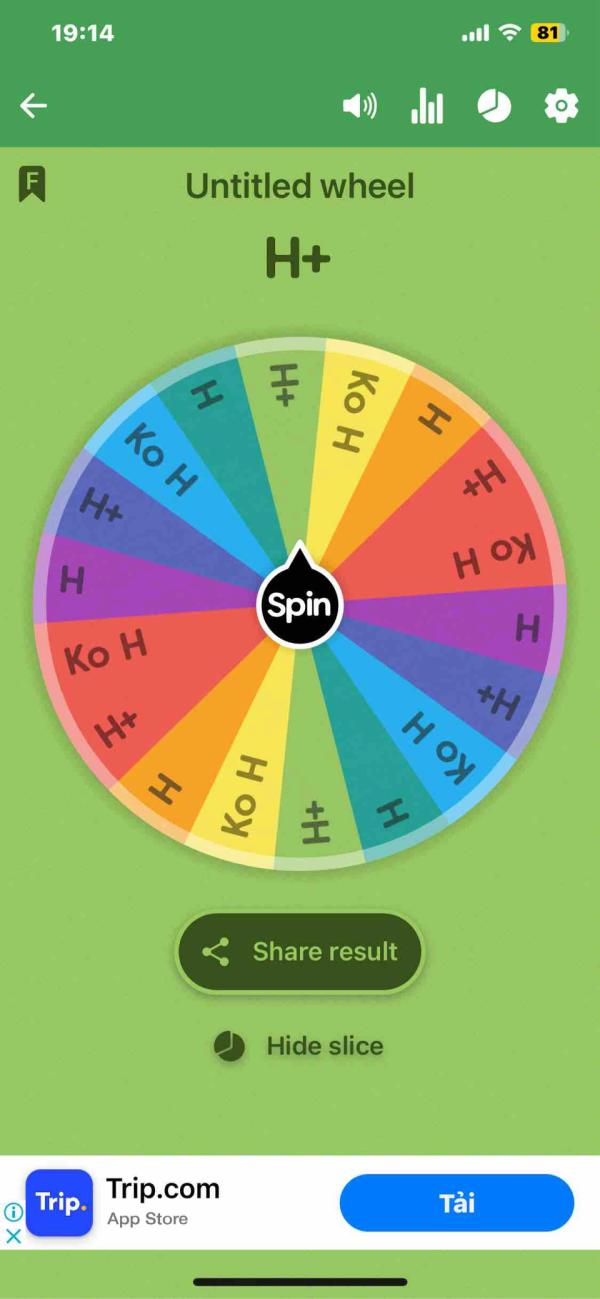Tap the Tải button for Trip.com
The width and height of the screenshot is (600, 1299).
[457, 1203]
